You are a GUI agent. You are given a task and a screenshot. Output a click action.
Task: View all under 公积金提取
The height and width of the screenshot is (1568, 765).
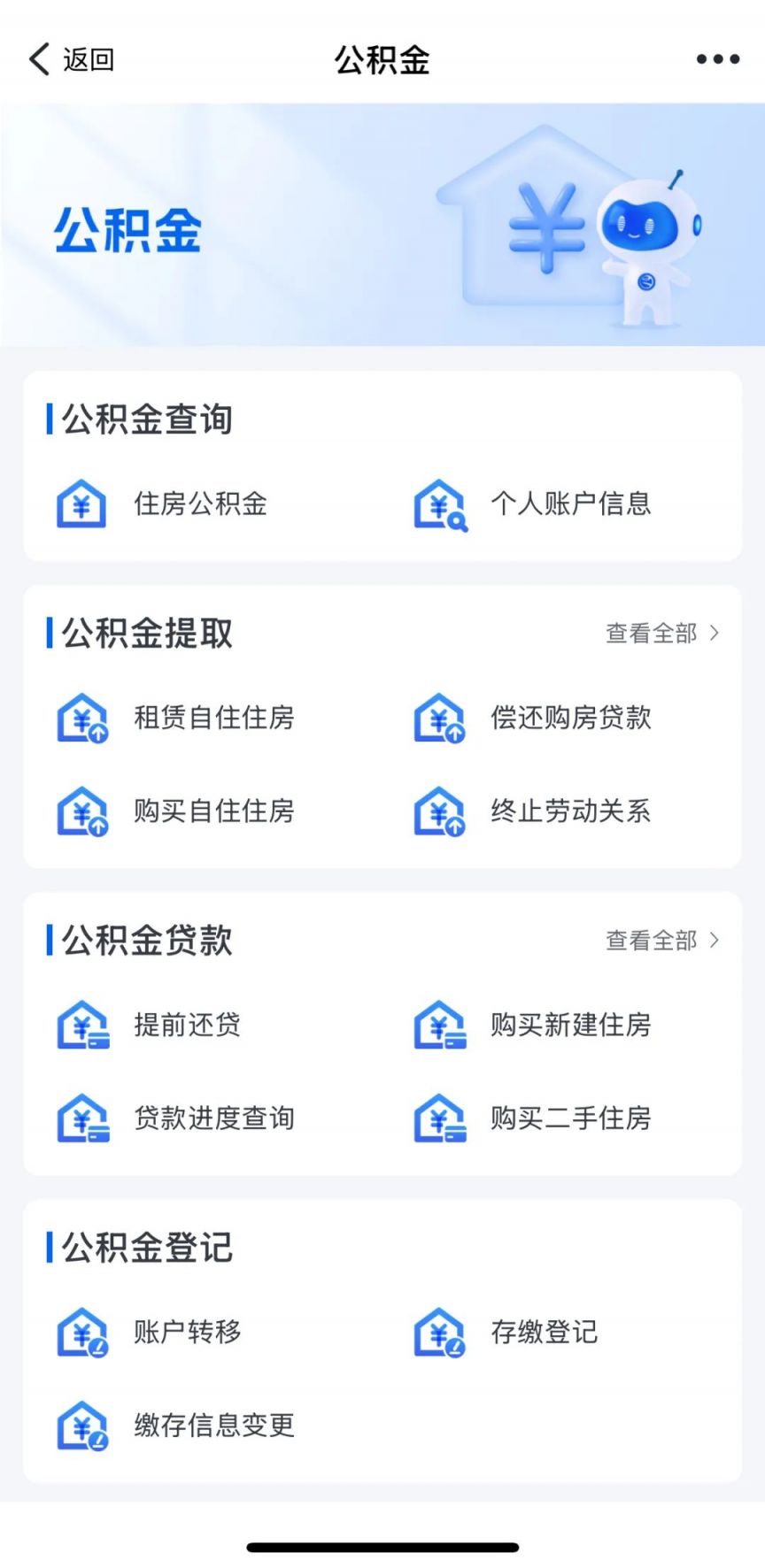(x=661, y=634)
